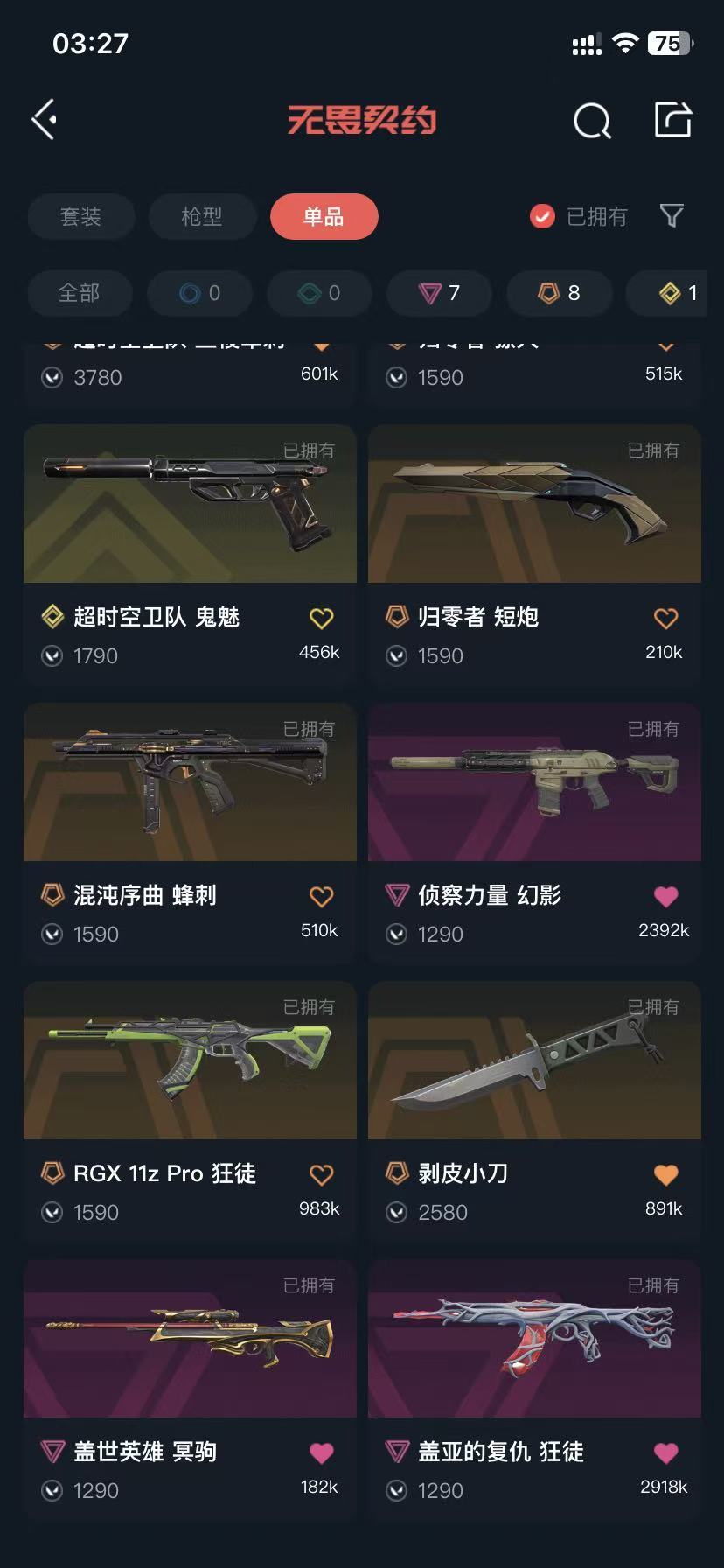Select the orange rarity filter showing 8
Screen dimensions: 724x1568
click(x=559, y=294)
